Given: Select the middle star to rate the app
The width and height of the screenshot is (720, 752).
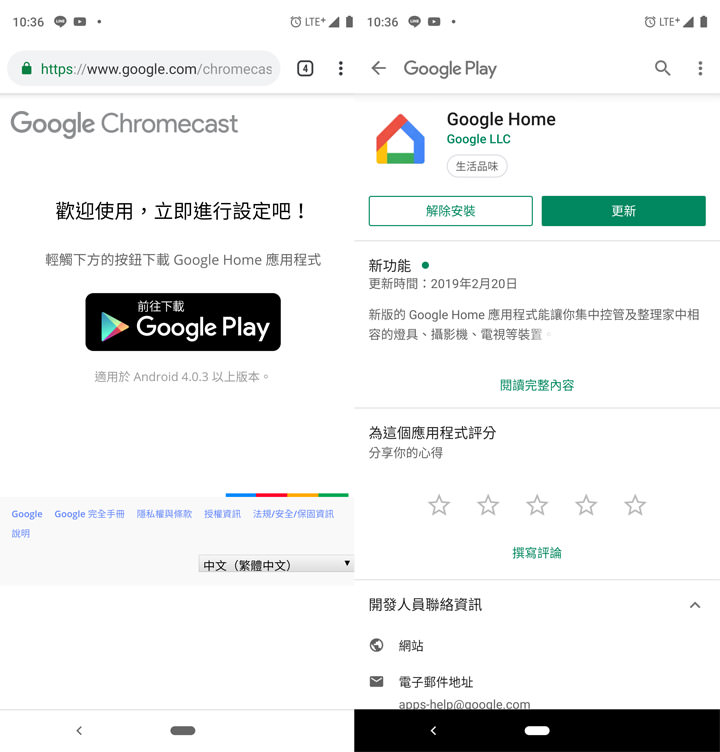Looking at the screenshot, I should [x=537, y=505].
